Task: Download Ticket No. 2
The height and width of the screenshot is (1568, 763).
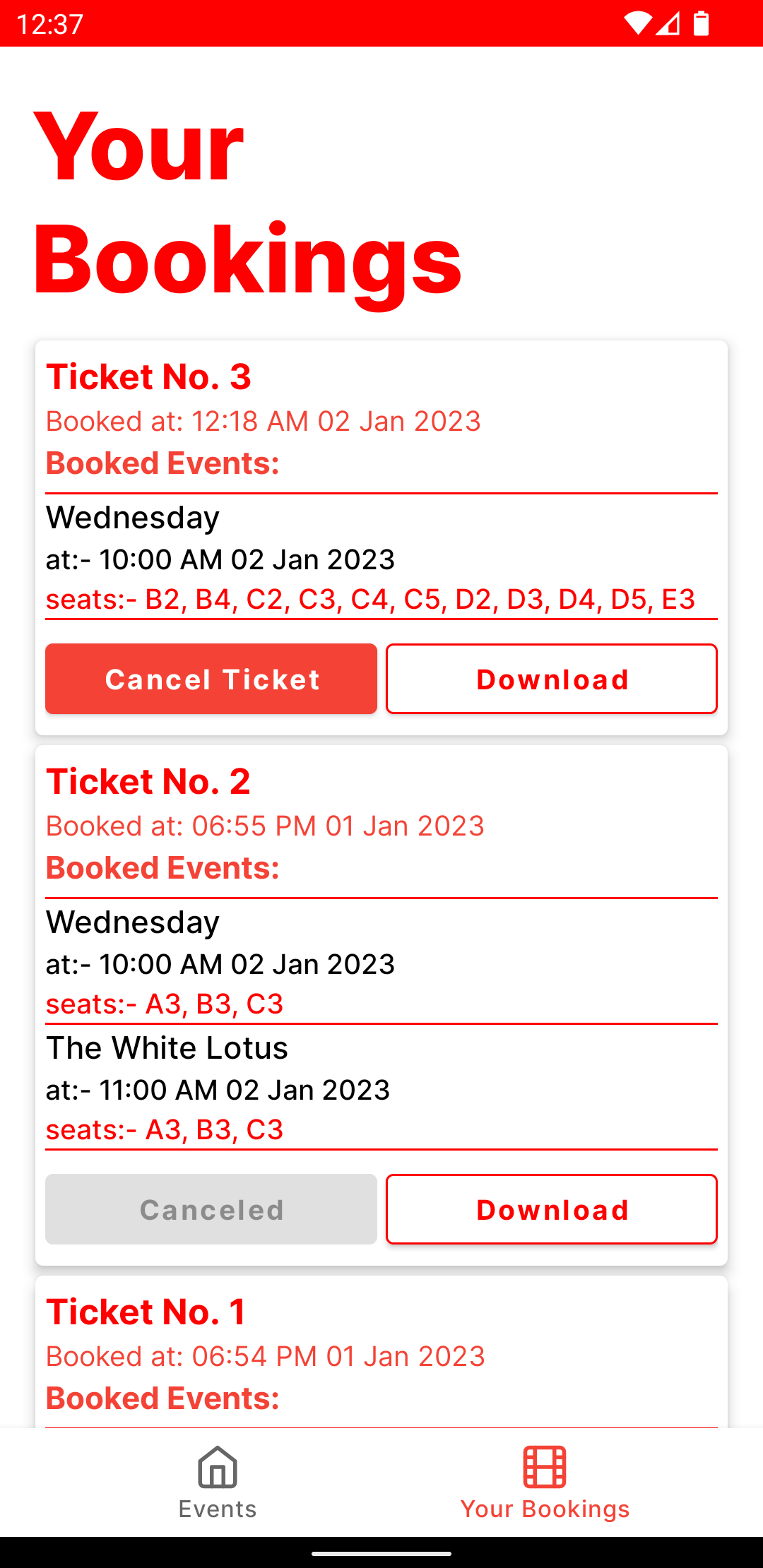Action: click(552, 1209)
